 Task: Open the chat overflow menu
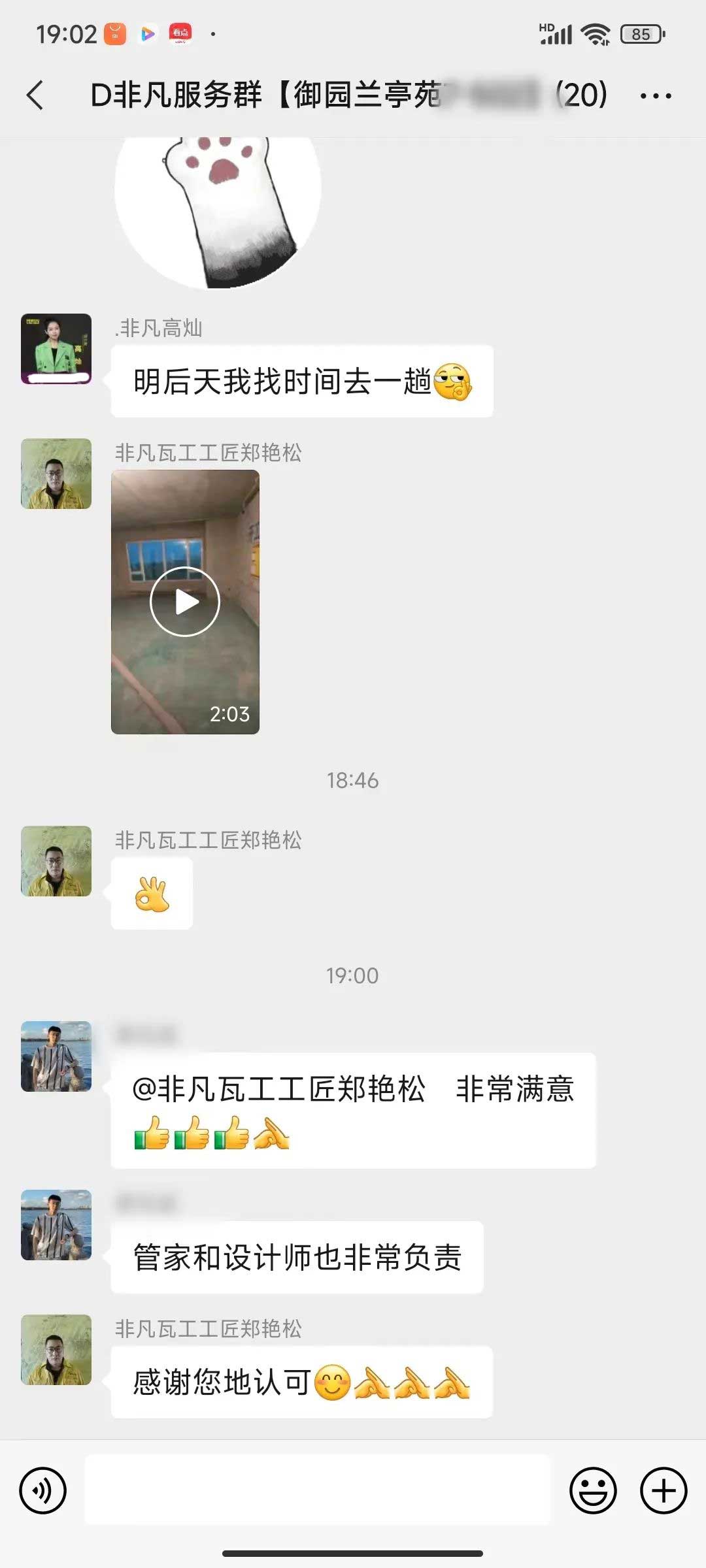(x=656, y=96)
